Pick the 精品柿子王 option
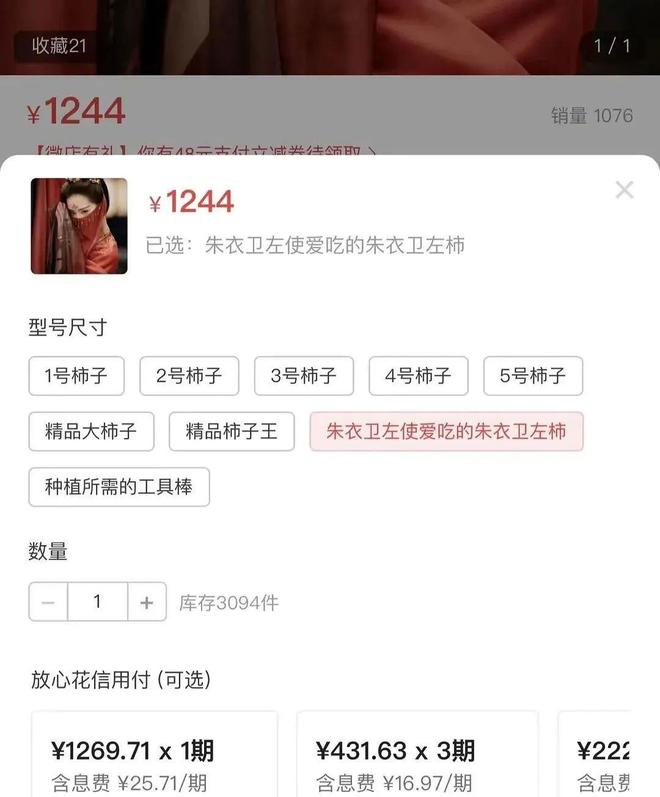Viewport: 660px width, 797px height. 231,432
